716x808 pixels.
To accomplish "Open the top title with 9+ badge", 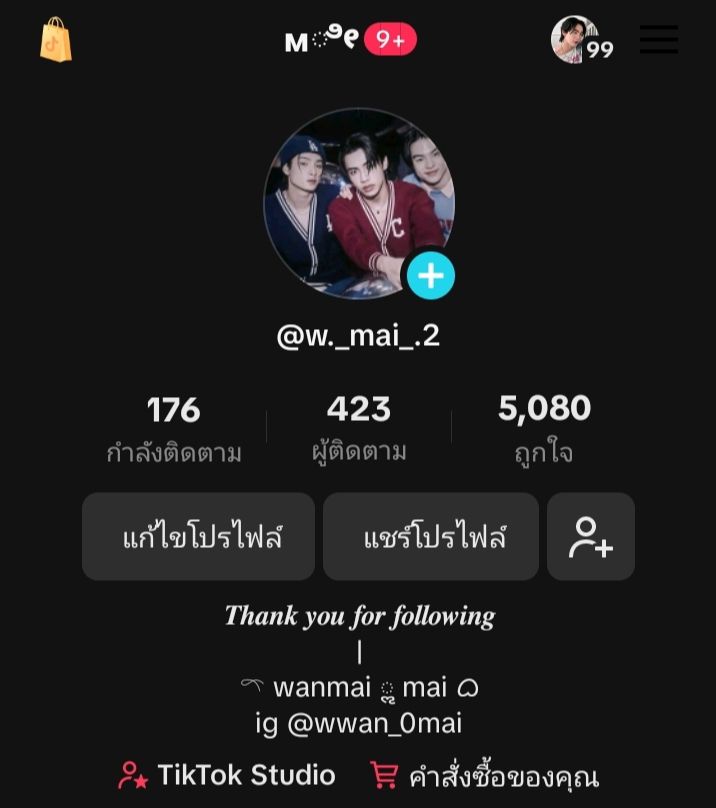I will click(x=350, y=40).
